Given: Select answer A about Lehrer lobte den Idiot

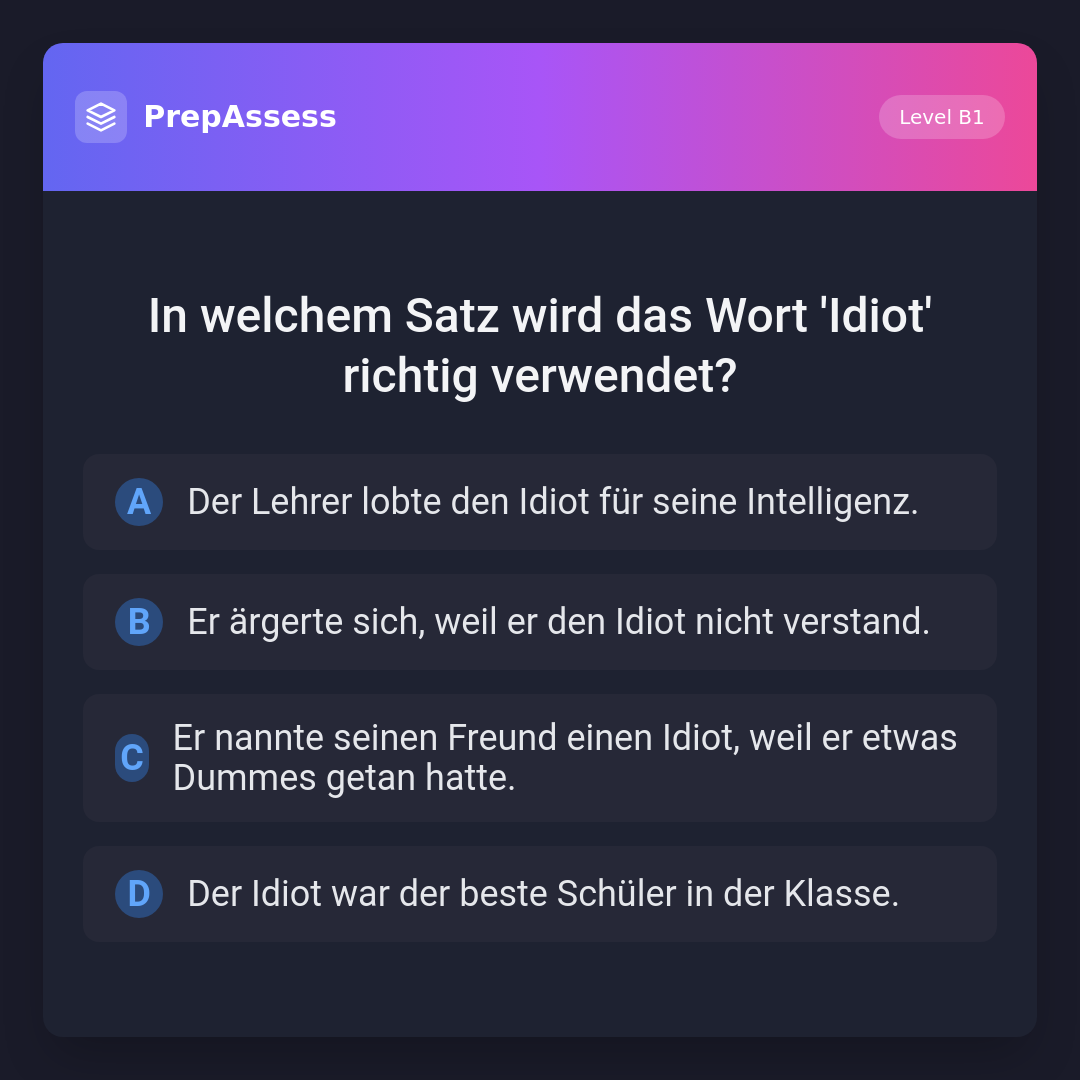Looking at the screenshot, I should [540, 502].
